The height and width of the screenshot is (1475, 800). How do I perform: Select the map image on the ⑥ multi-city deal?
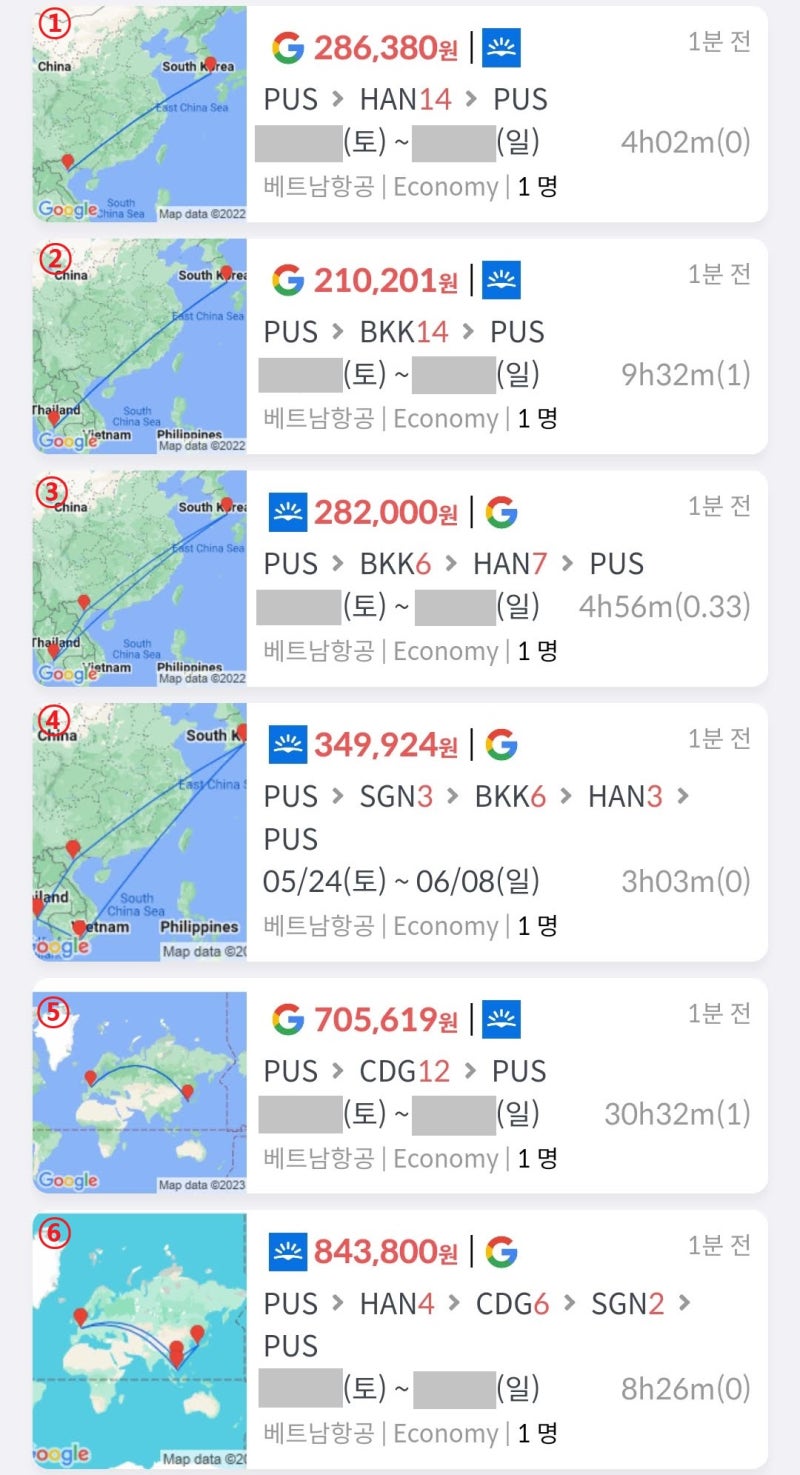click(x=140, y=1338)
